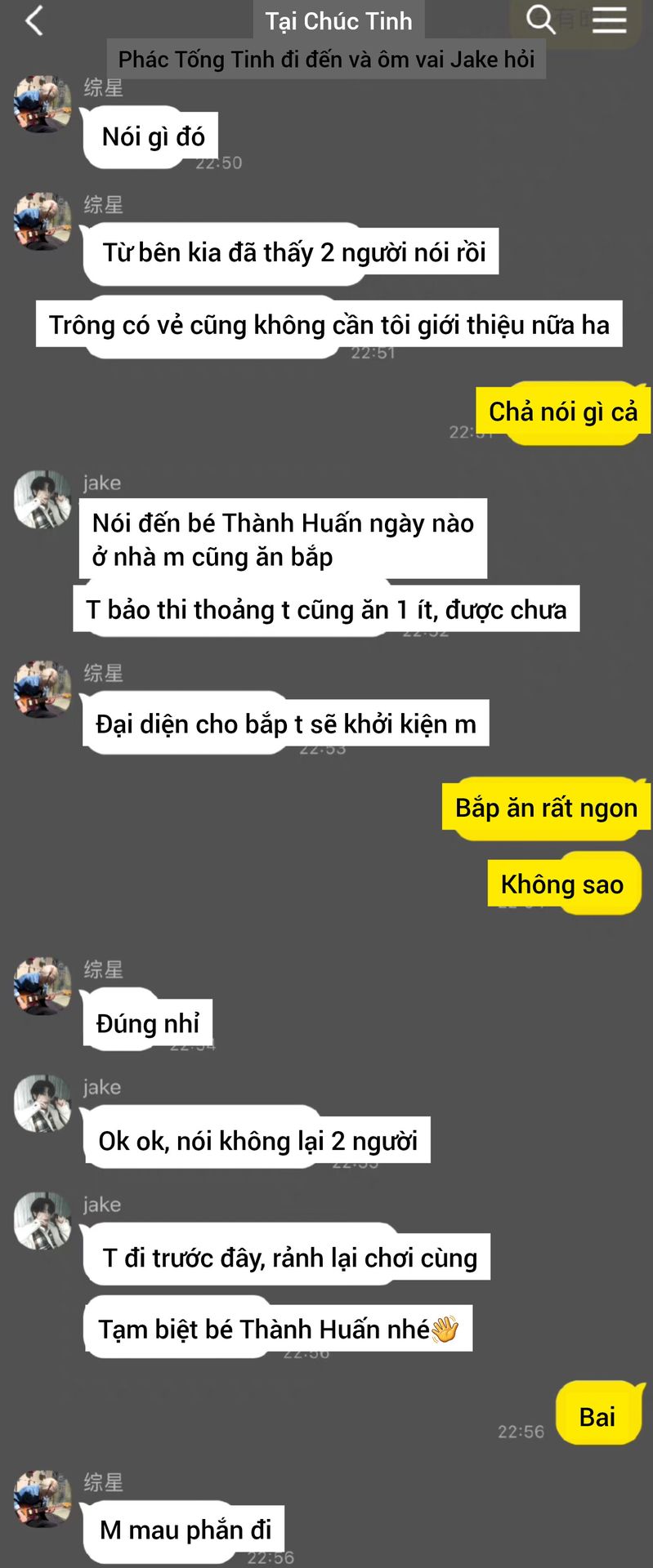The image size is (653, 1568).
Task: Open 综星's avatar beside 'Nói gì đó'
Action: (42, 104)
